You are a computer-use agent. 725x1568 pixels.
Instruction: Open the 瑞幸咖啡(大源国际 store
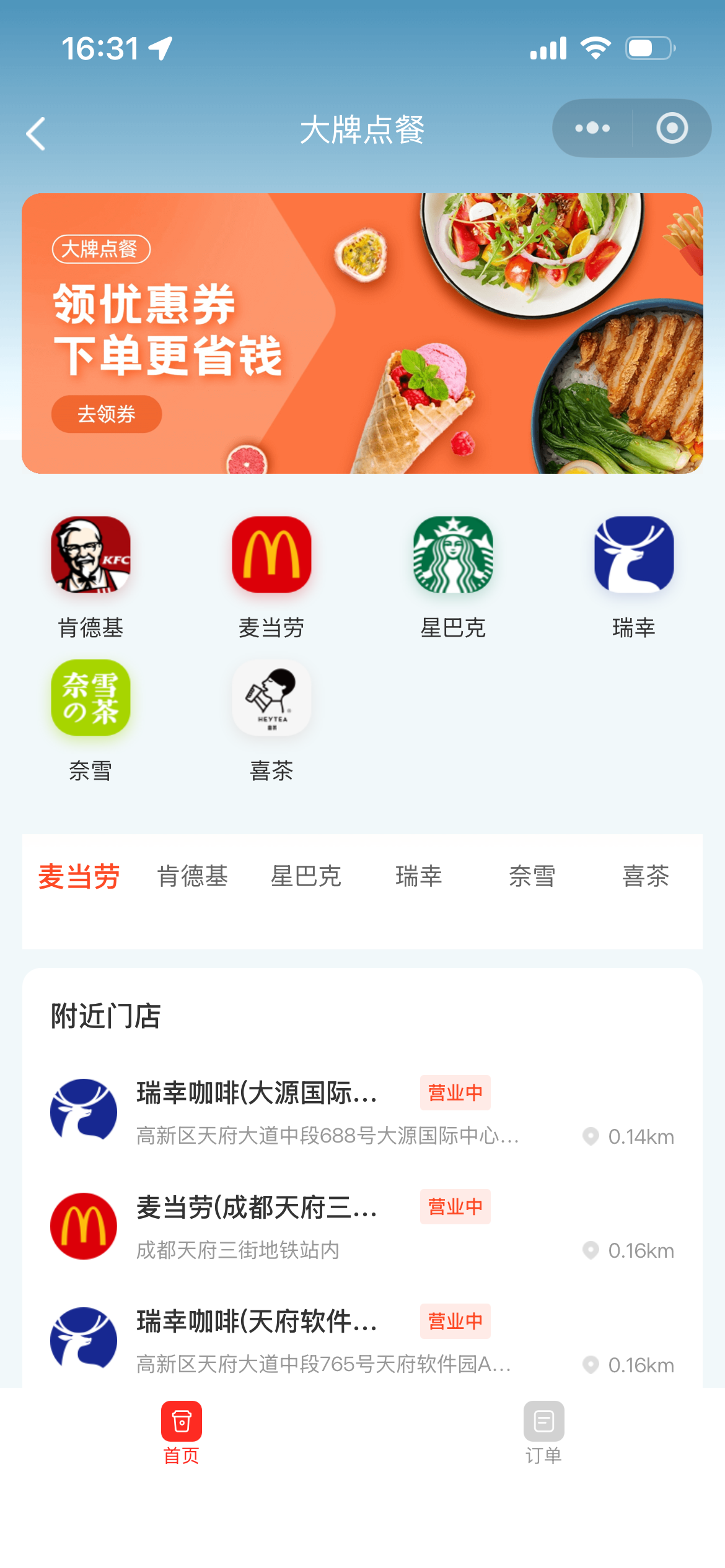[x=362, y=1113]
